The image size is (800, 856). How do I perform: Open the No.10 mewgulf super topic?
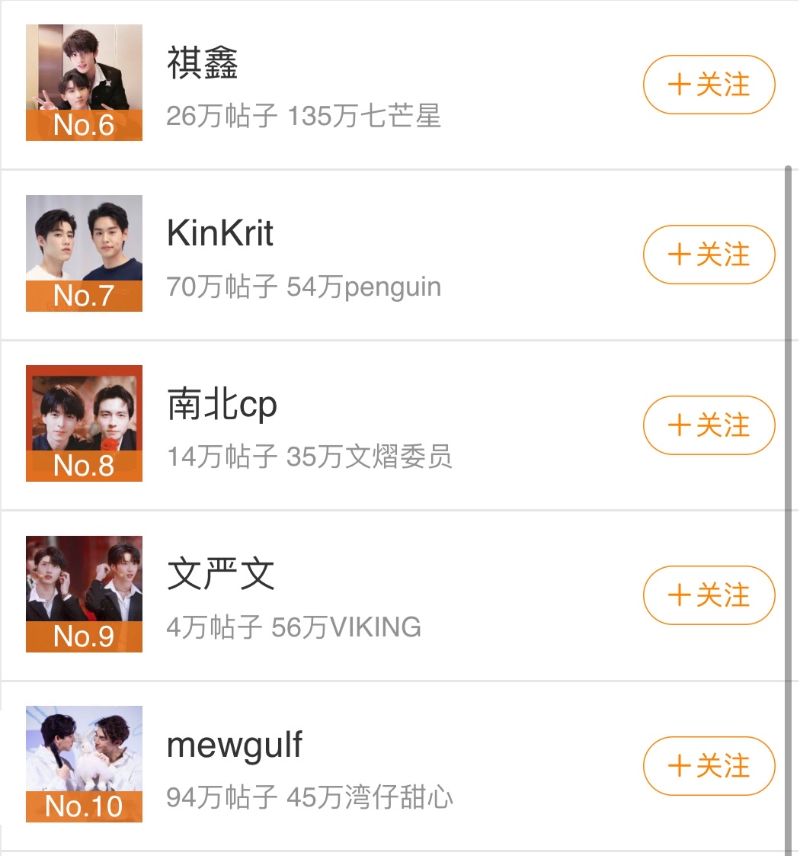(x=234, y=745)
